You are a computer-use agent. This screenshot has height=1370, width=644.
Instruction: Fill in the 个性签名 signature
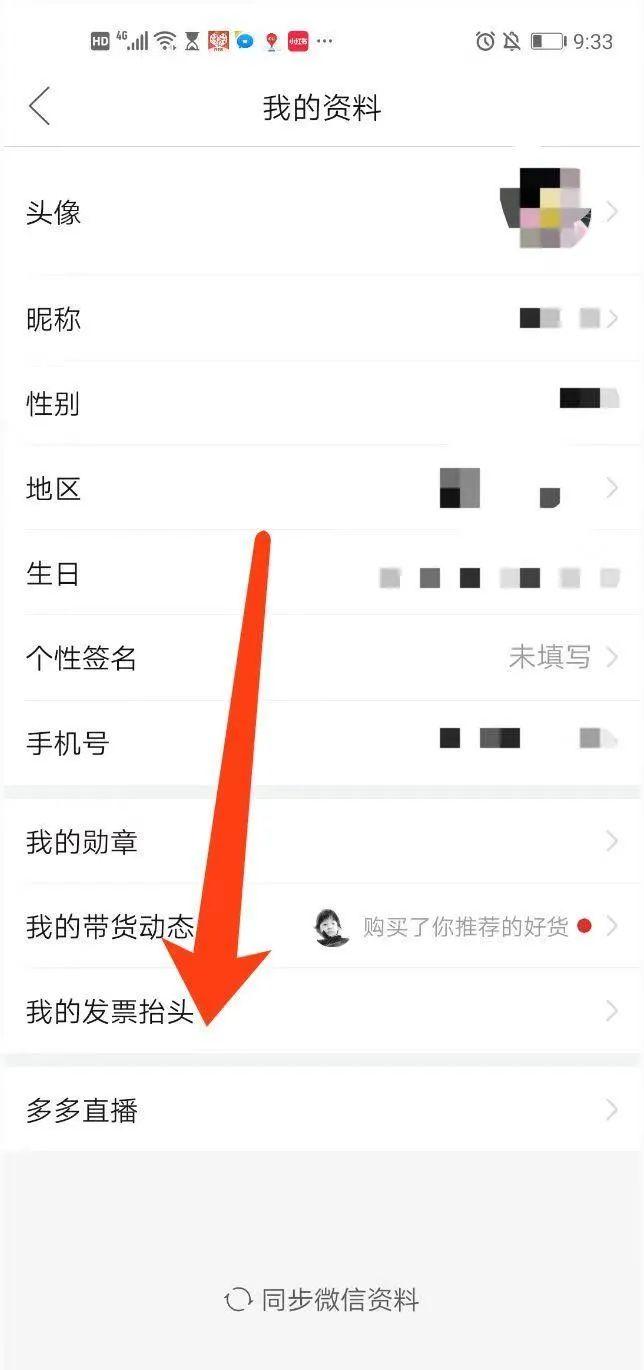pyautogui.click(x=320, y=658)
